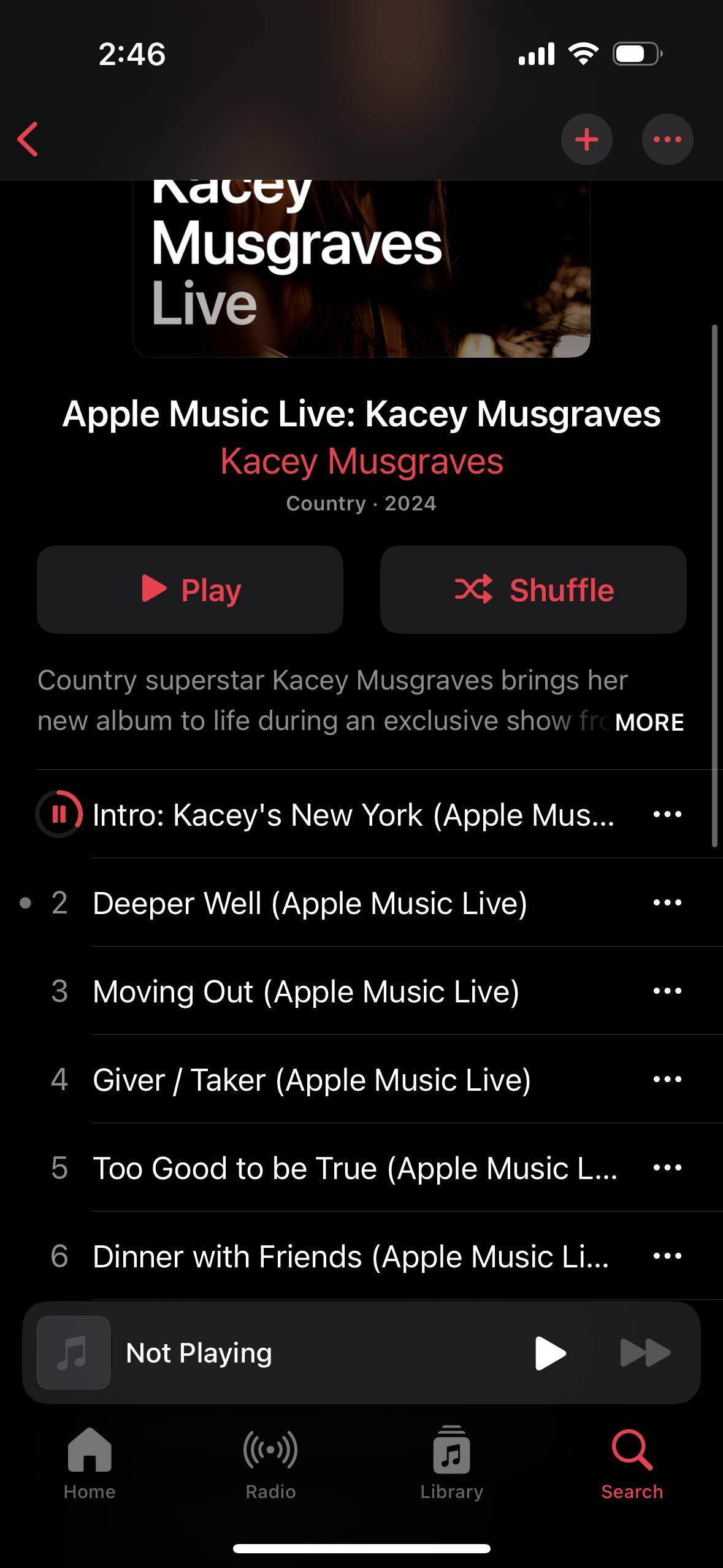Play Too Good to be True track

[x=354, y=1168]
